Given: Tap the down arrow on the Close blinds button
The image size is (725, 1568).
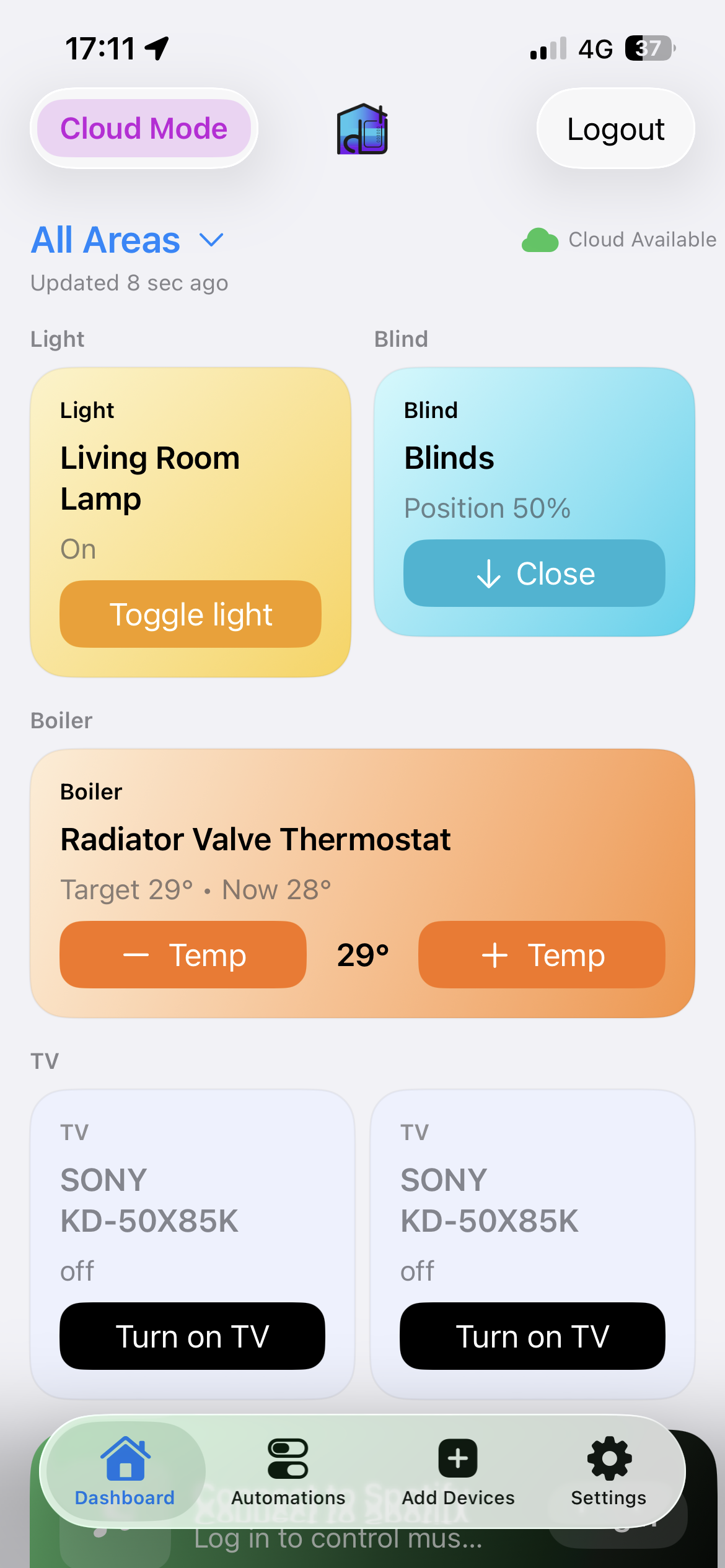Looking at the screenshot, I should pos(489,573).
